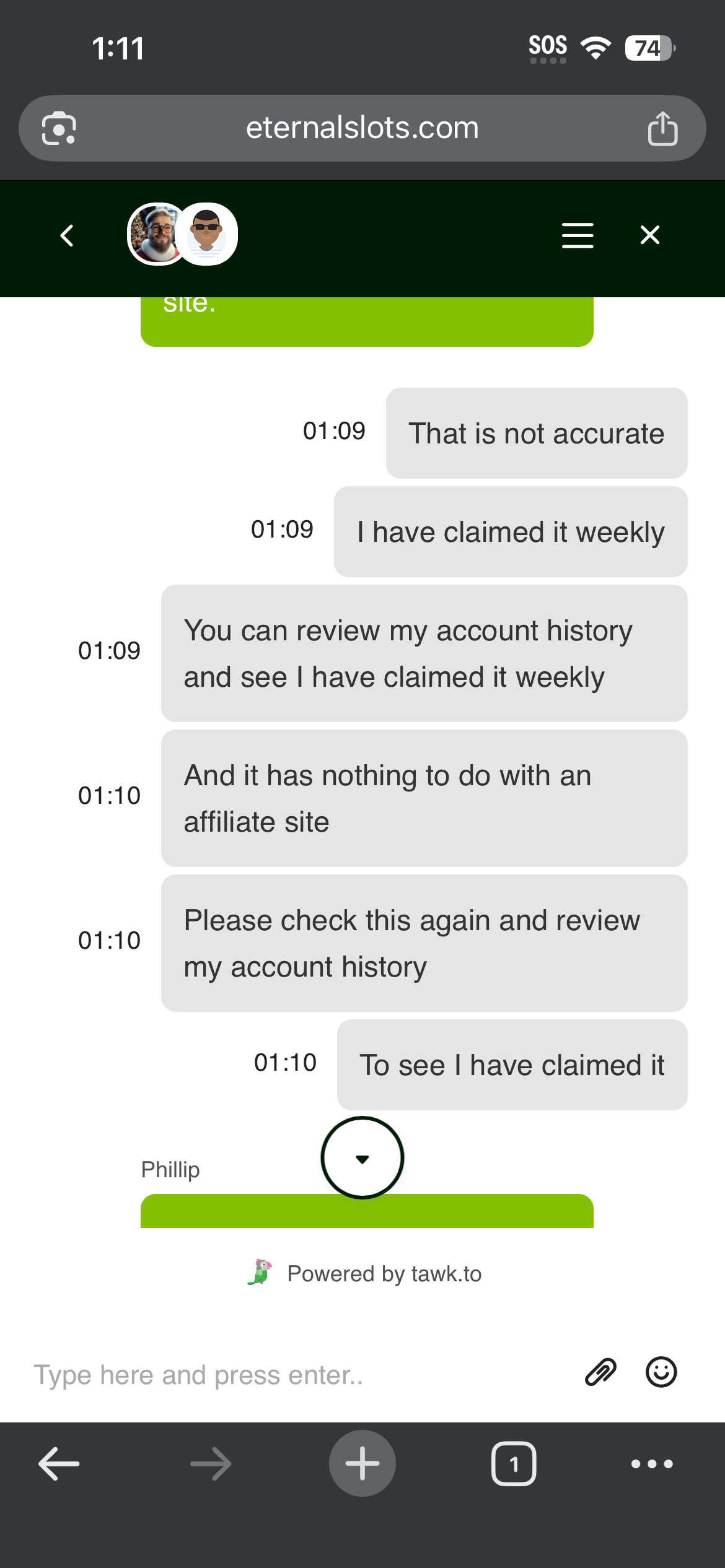Image resolution: width=725 pixels, height=1568 pixels.
Task: View the chat agents' avatars
Action: pos(182,234)
